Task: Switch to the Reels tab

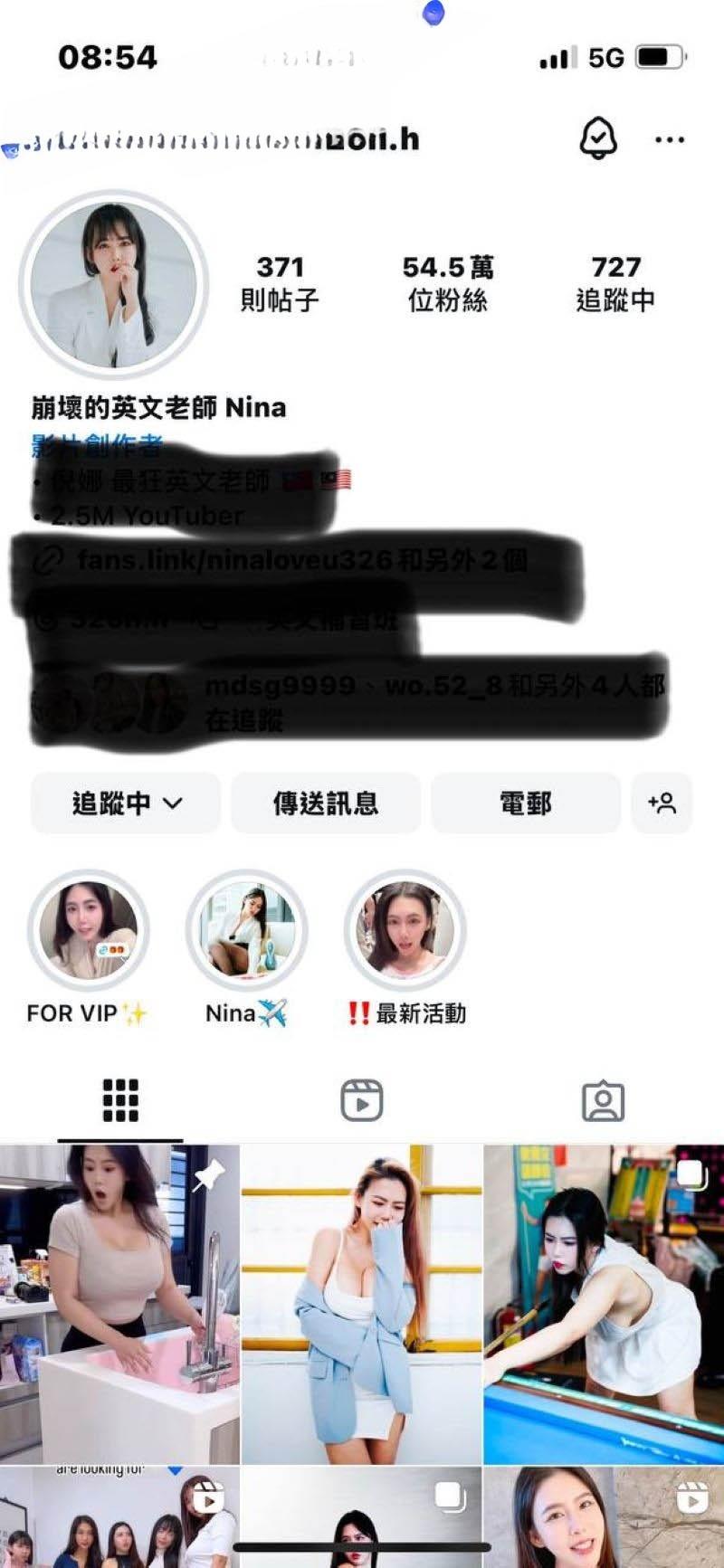Action: [x=361, y=1101]
